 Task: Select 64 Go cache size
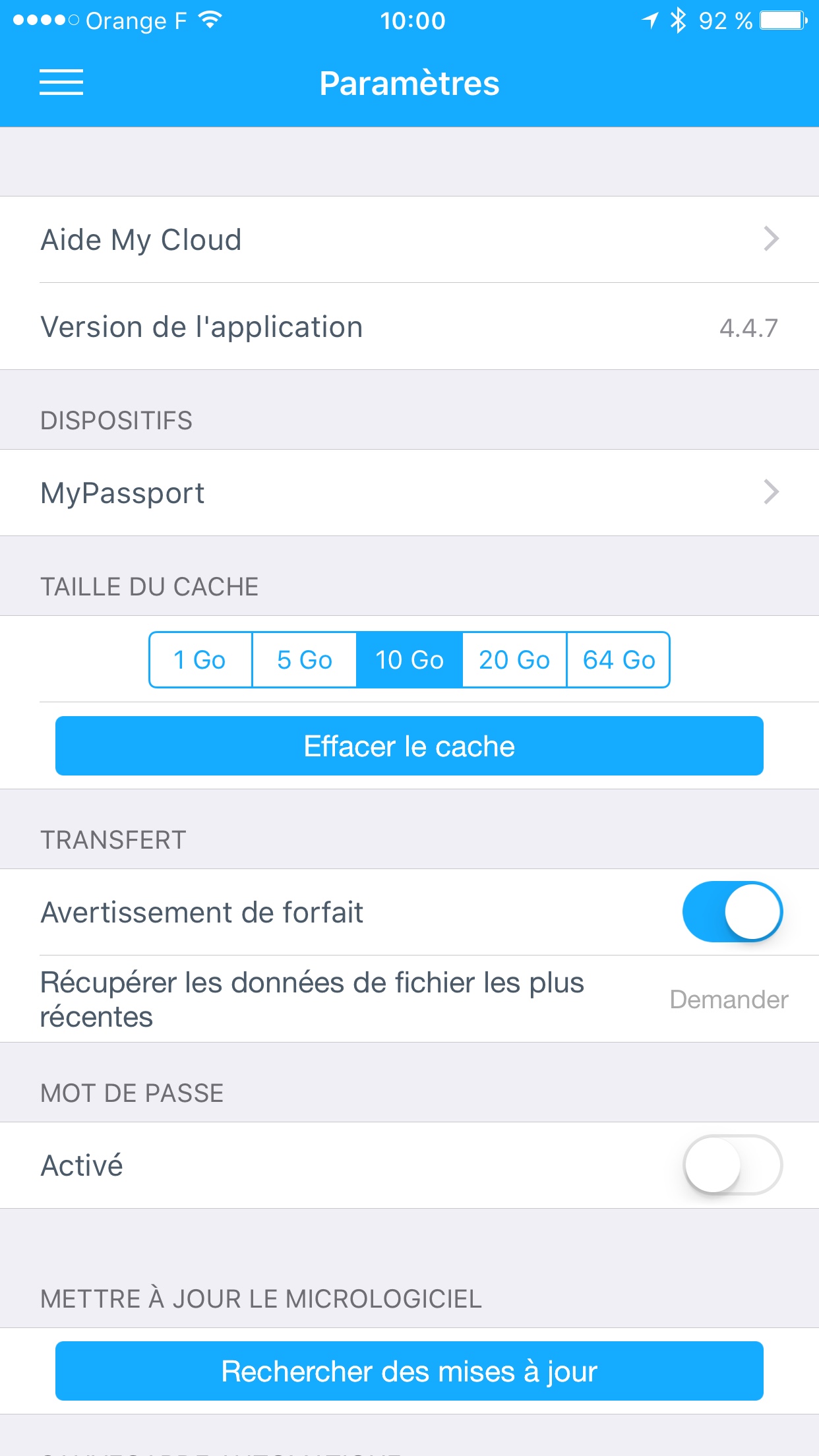619,660
